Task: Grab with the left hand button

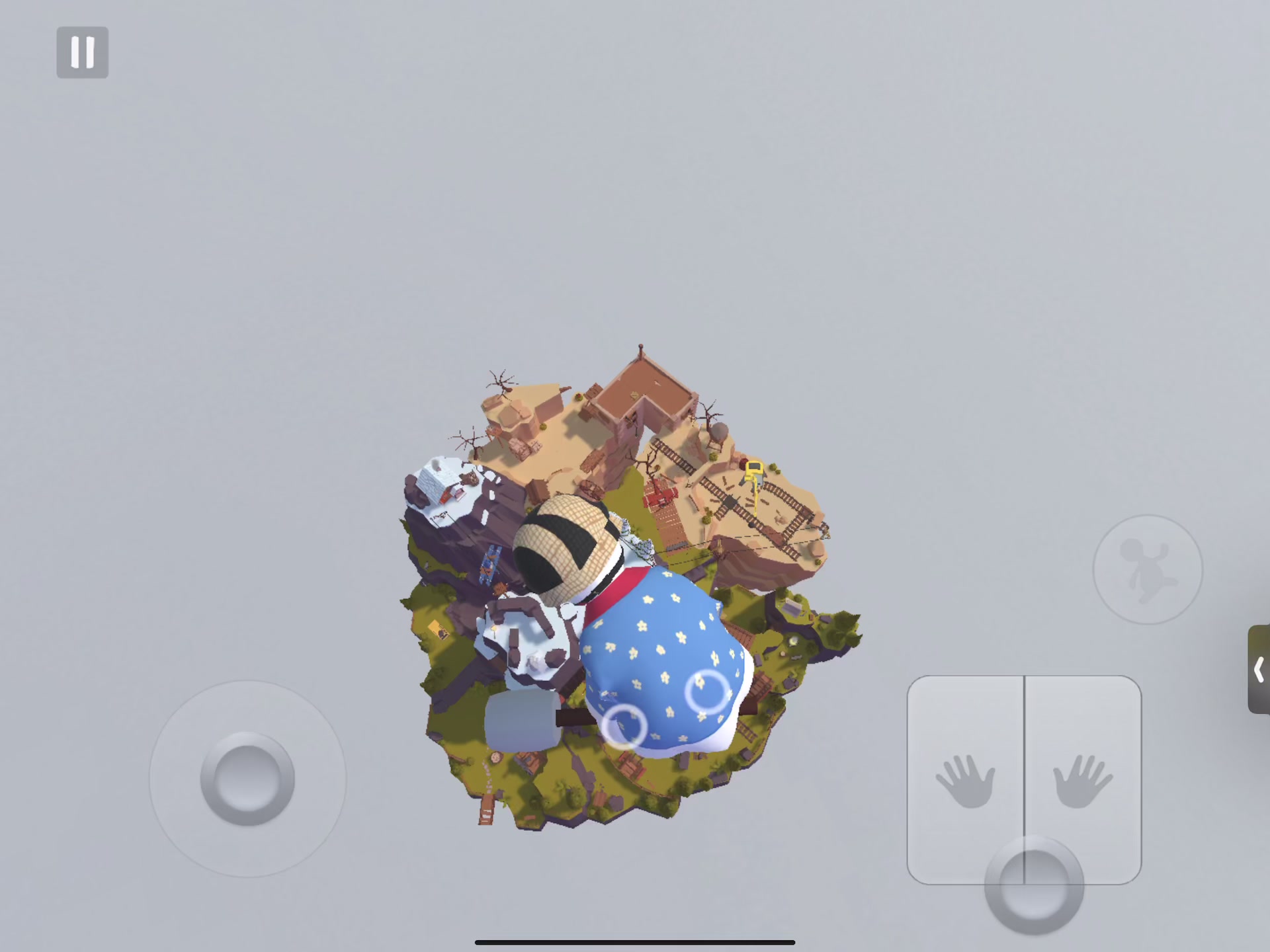Action: [x=965, y=780]
